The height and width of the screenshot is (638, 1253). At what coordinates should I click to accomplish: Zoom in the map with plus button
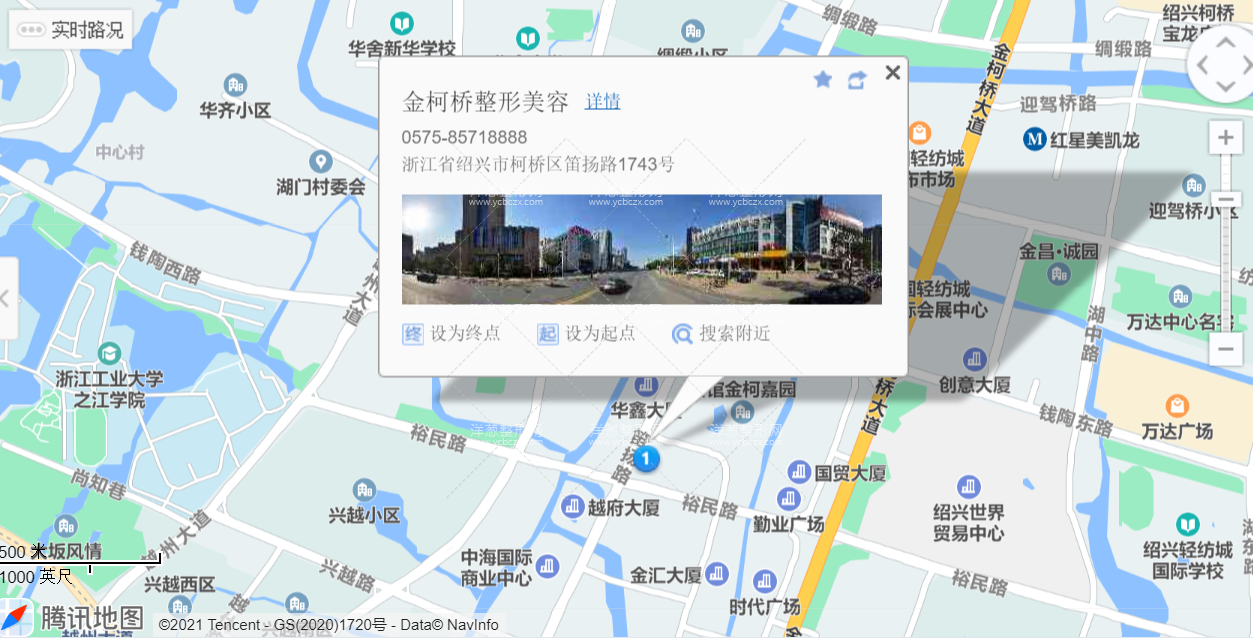tap(1226, 138)
